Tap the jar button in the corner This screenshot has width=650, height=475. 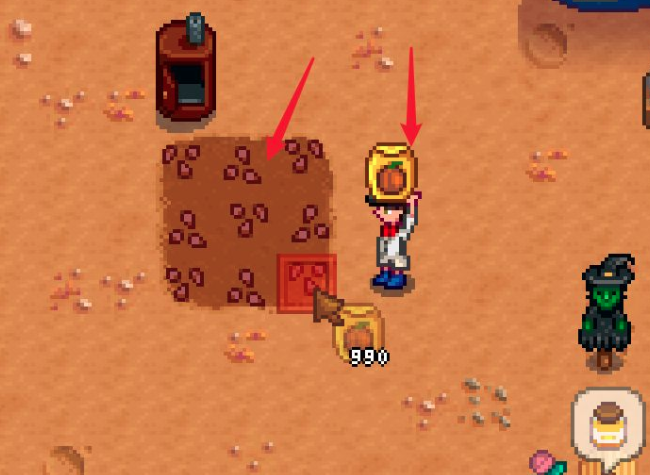pyautogui.click(x=610, y=430)
